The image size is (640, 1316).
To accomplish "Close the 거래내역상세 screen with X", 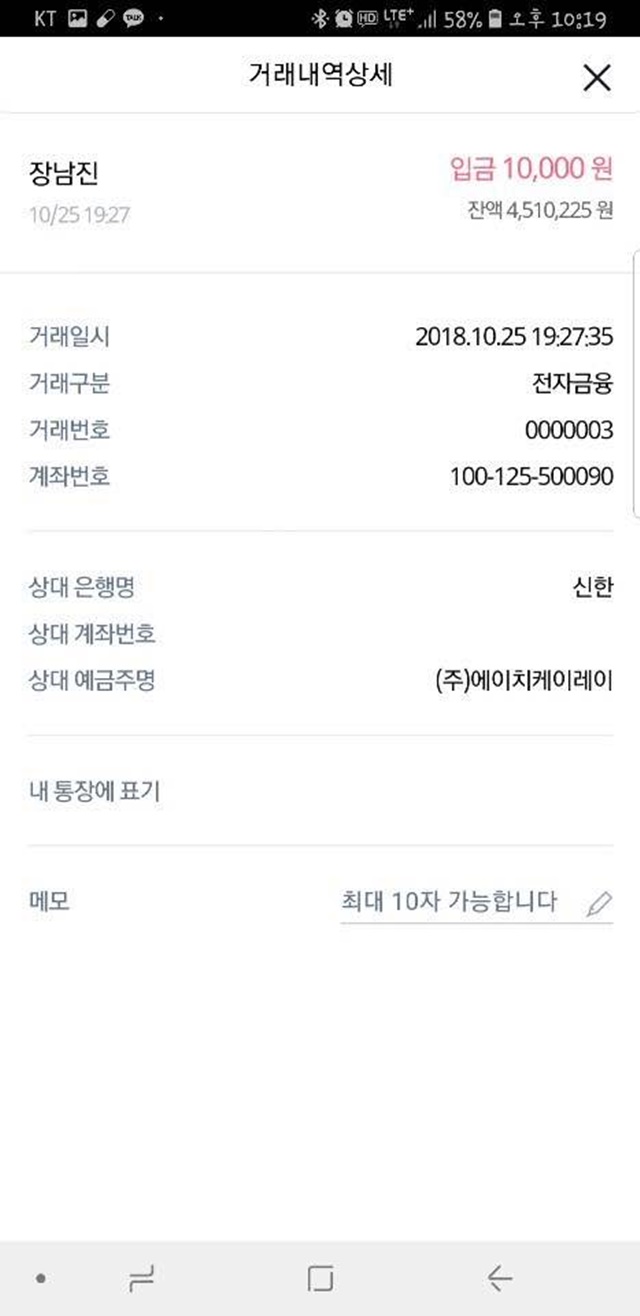I will pyautogui.click(x=596, y=78).
